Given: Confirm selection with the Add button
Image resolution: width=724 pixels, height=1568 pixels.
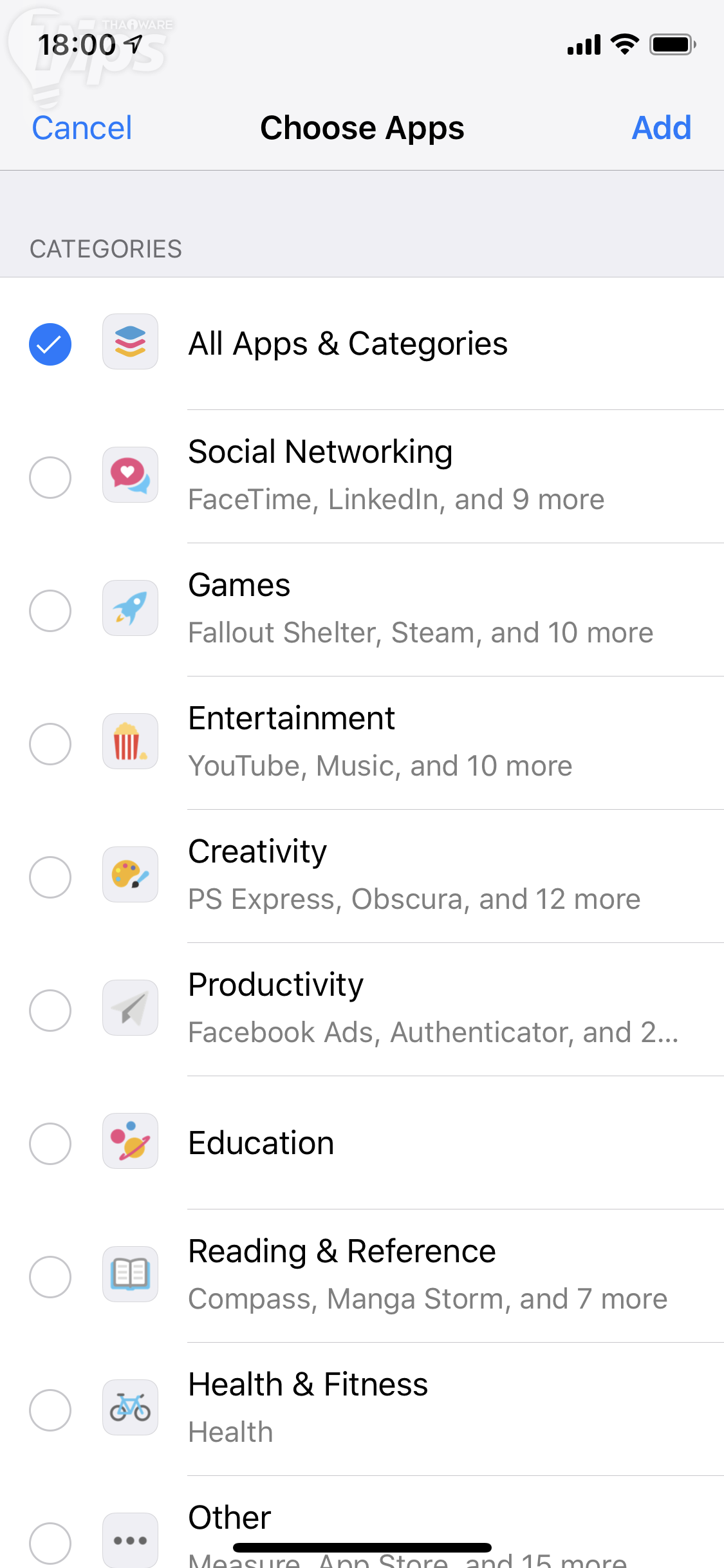Looking at the screenshot, I should (x=661, y=128).
